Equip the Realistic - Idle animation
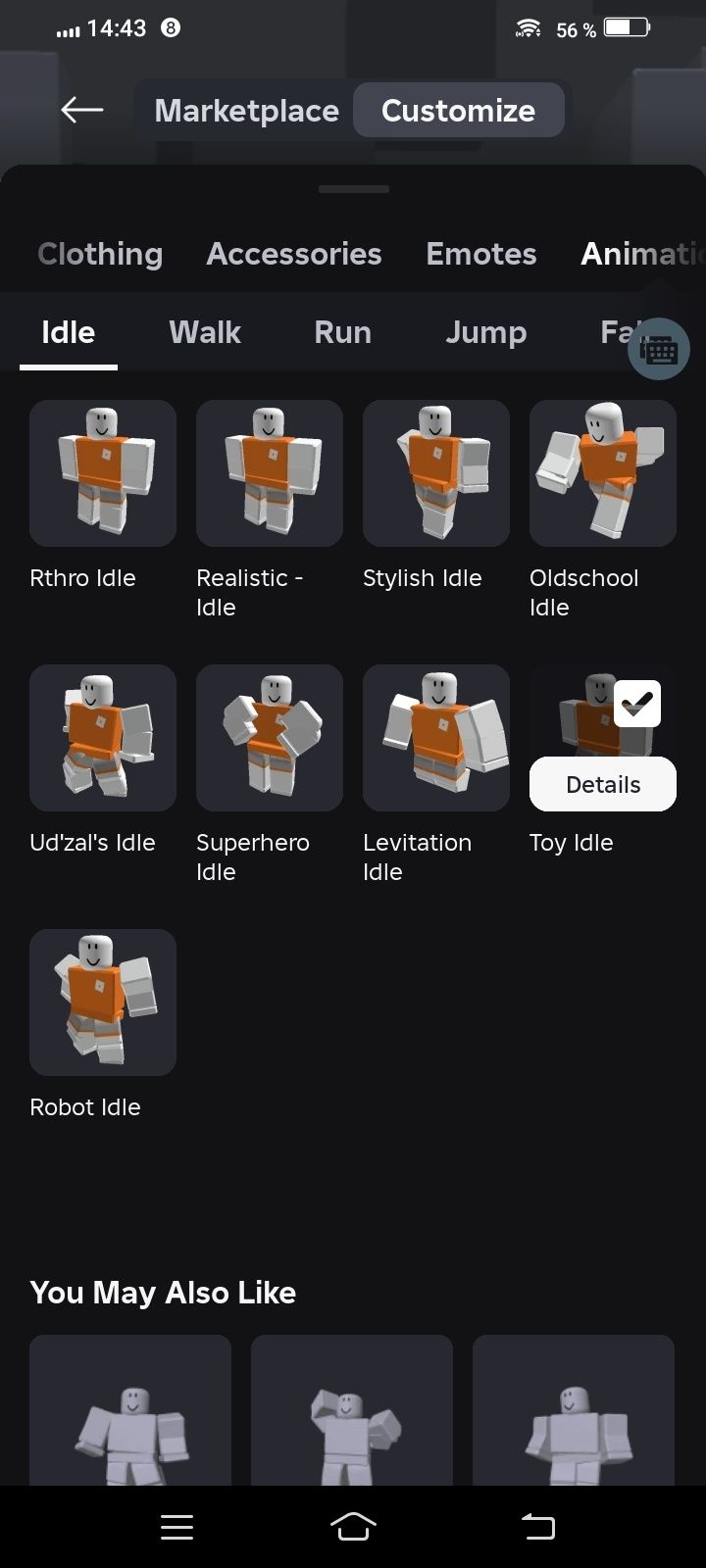Viewport: 706px width, 1568px height. coord(270,473)
